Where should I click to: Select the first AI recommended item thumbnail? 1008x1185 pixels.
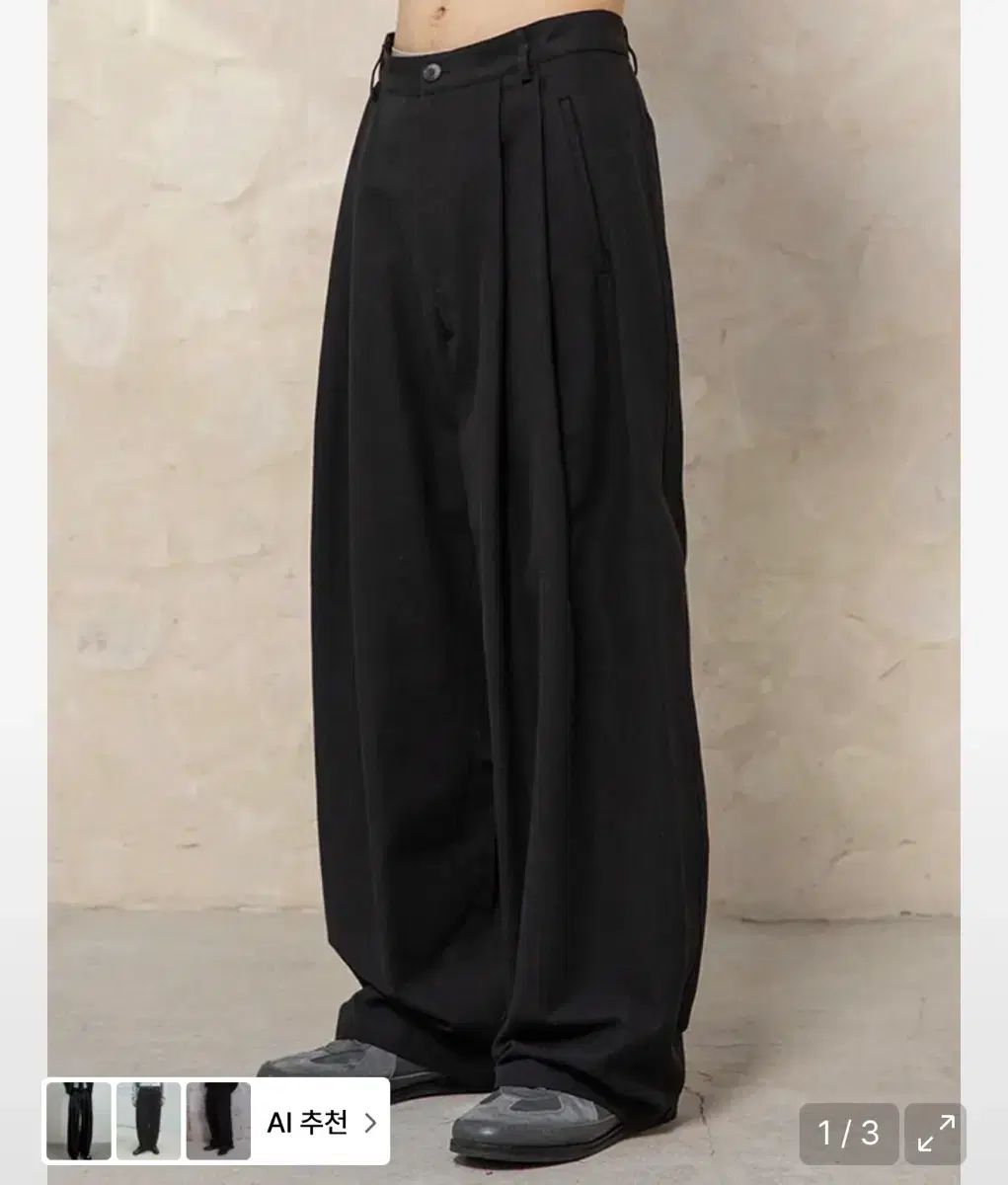click(x=77, y=1119)
